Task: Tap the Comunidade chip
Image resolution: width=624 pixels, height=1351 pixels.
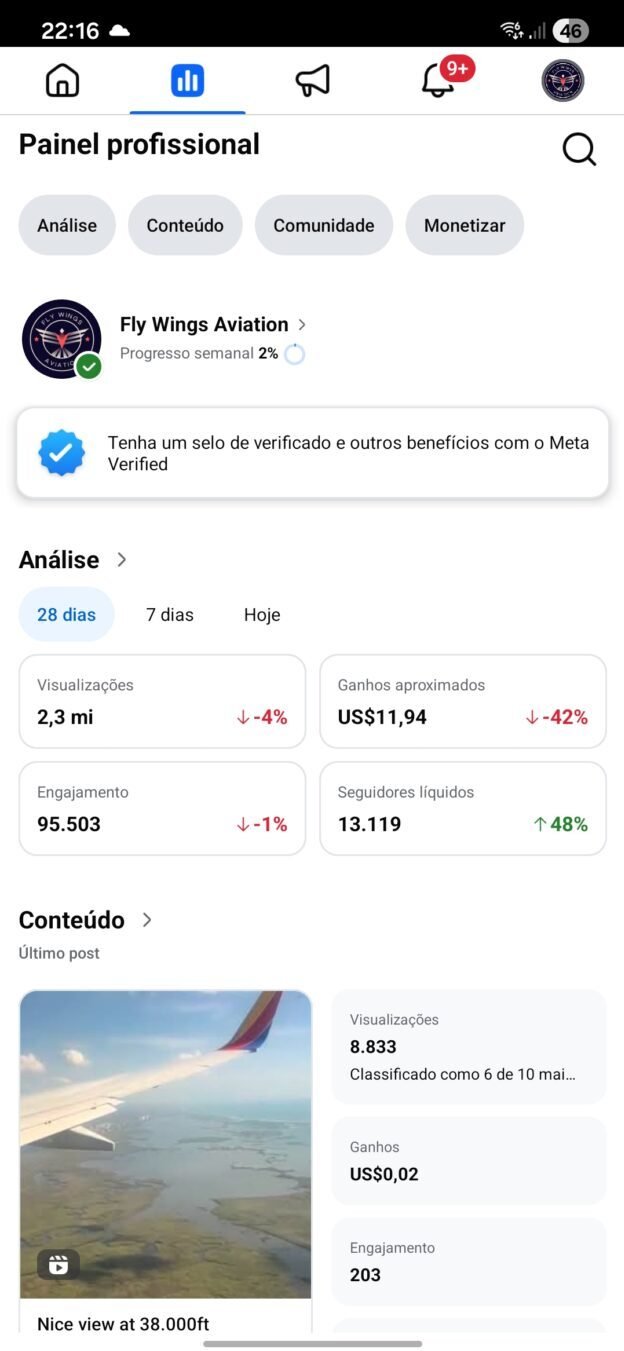Action: click(324, 225)
